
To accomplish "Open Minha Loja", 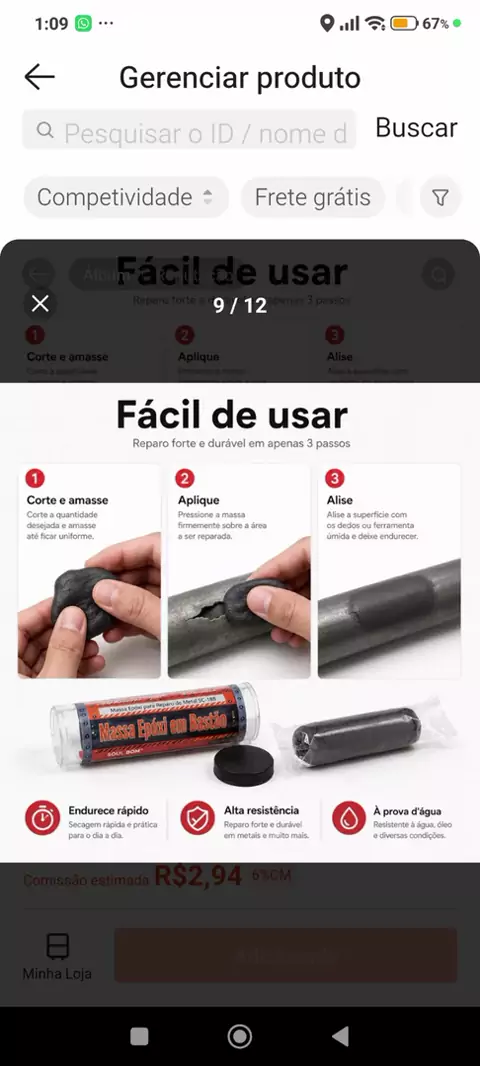I will click(x=57, y=956).
